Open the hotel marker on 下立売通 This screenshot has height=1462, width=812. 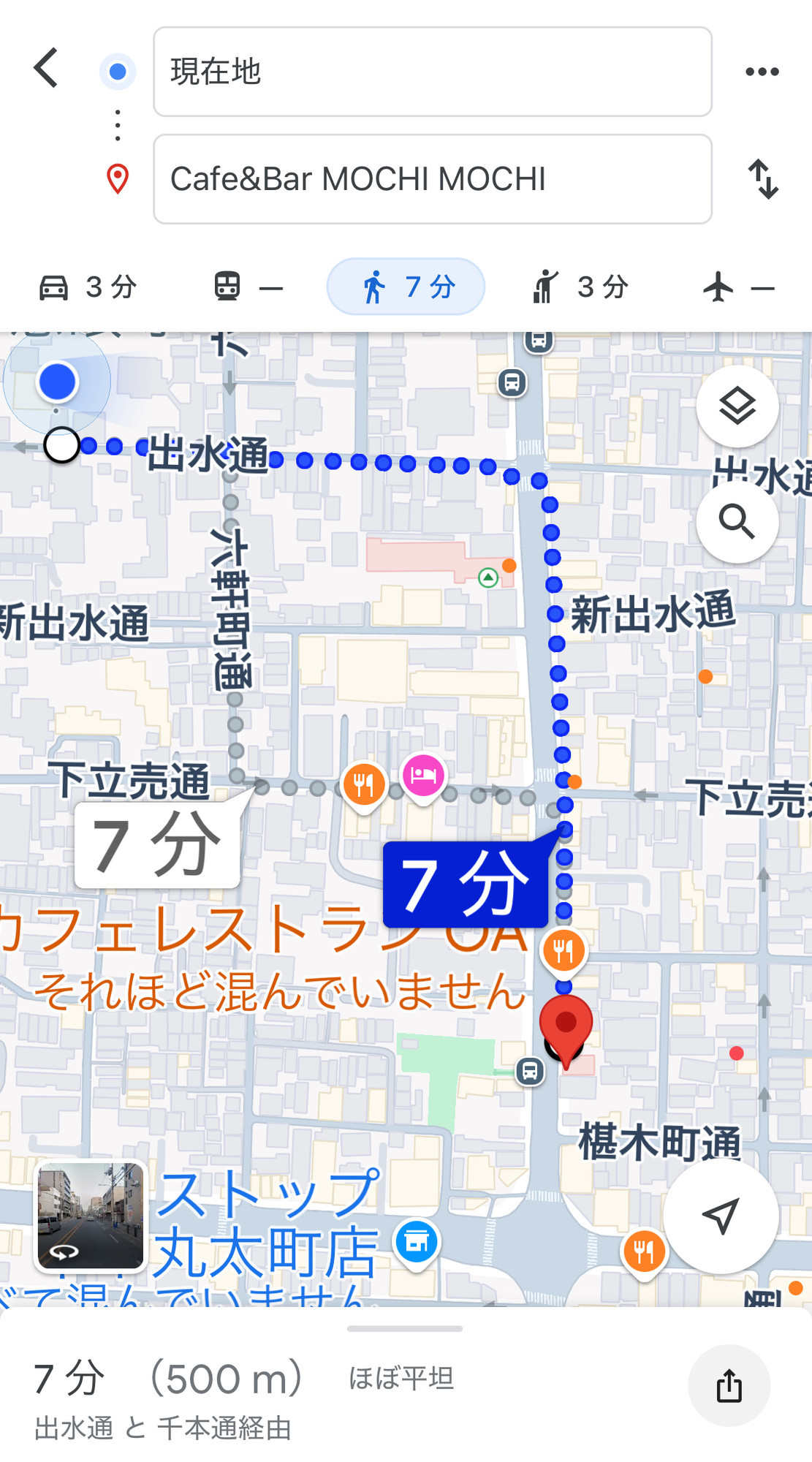tap(423, 776)
